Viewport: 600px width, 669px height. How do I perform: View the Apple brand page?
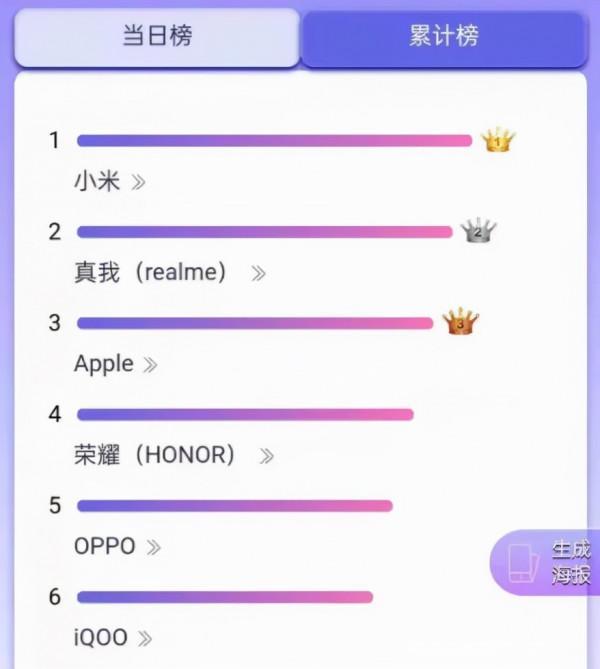coord(115,364)
